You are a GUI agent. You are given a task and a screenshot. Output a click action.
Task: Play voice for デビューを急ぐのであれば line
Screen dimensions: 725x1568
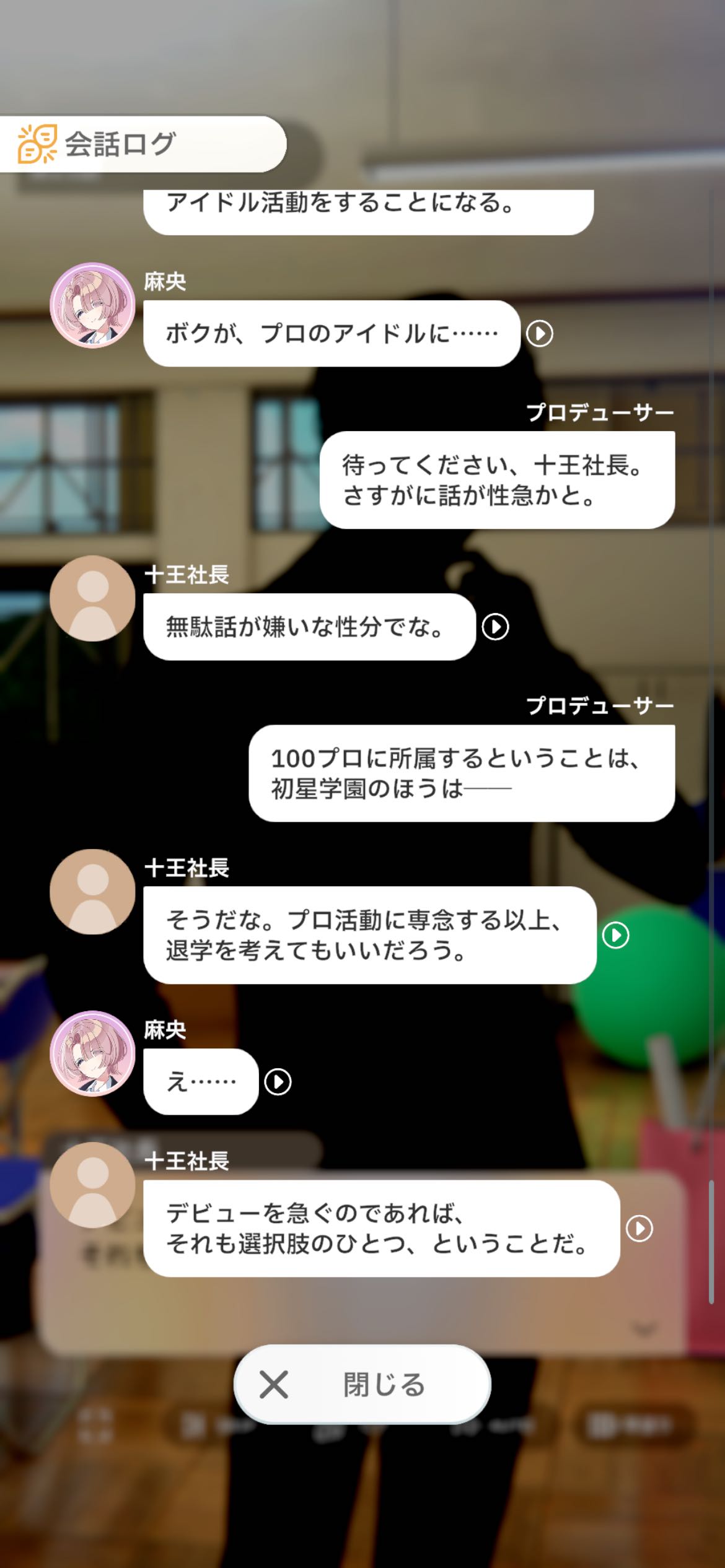[639, 1229]
